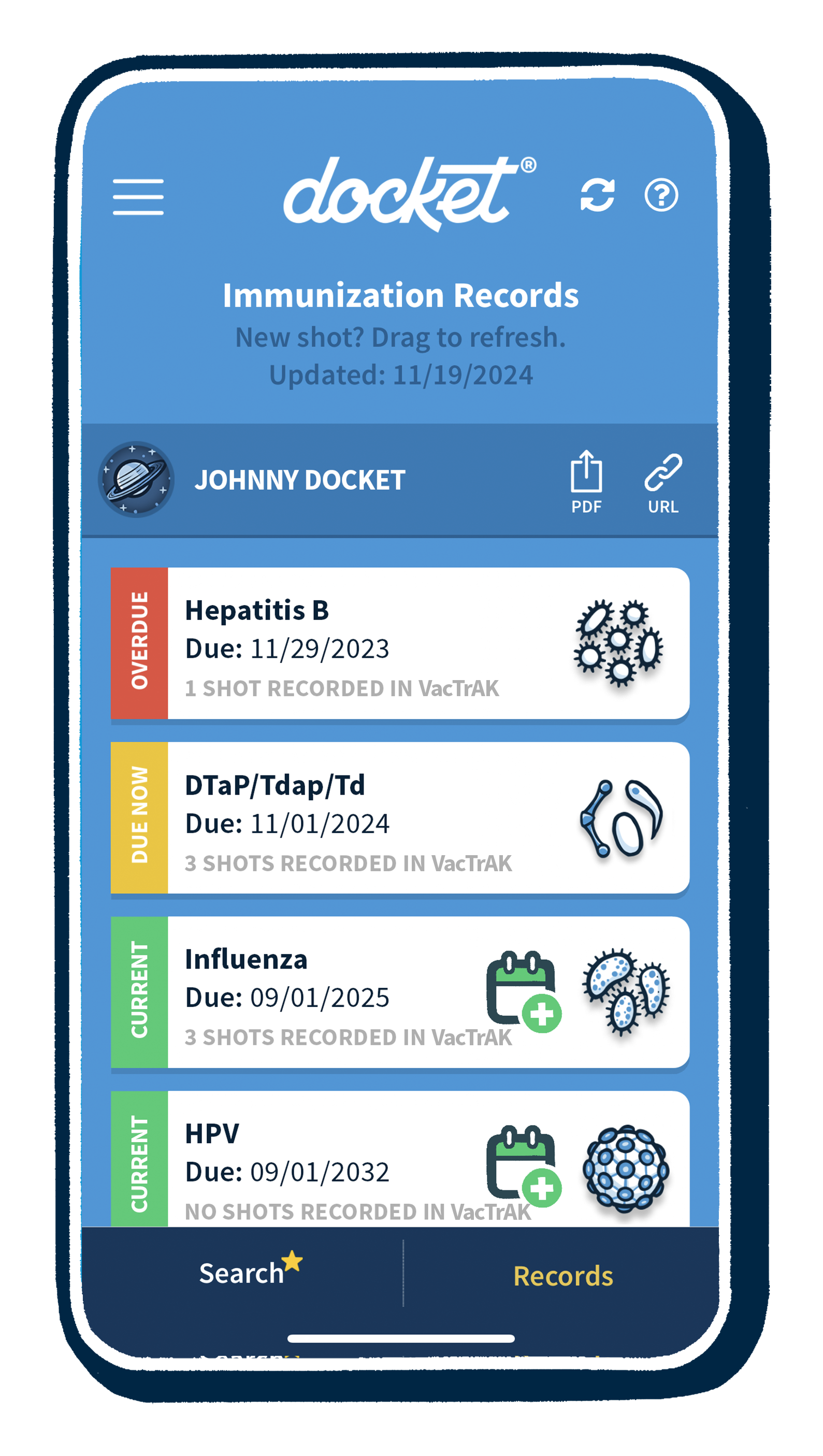Screen dimensions: 823x1456
Task: Refresh immunization records via sync icon
Action: [x=598, y=195]
